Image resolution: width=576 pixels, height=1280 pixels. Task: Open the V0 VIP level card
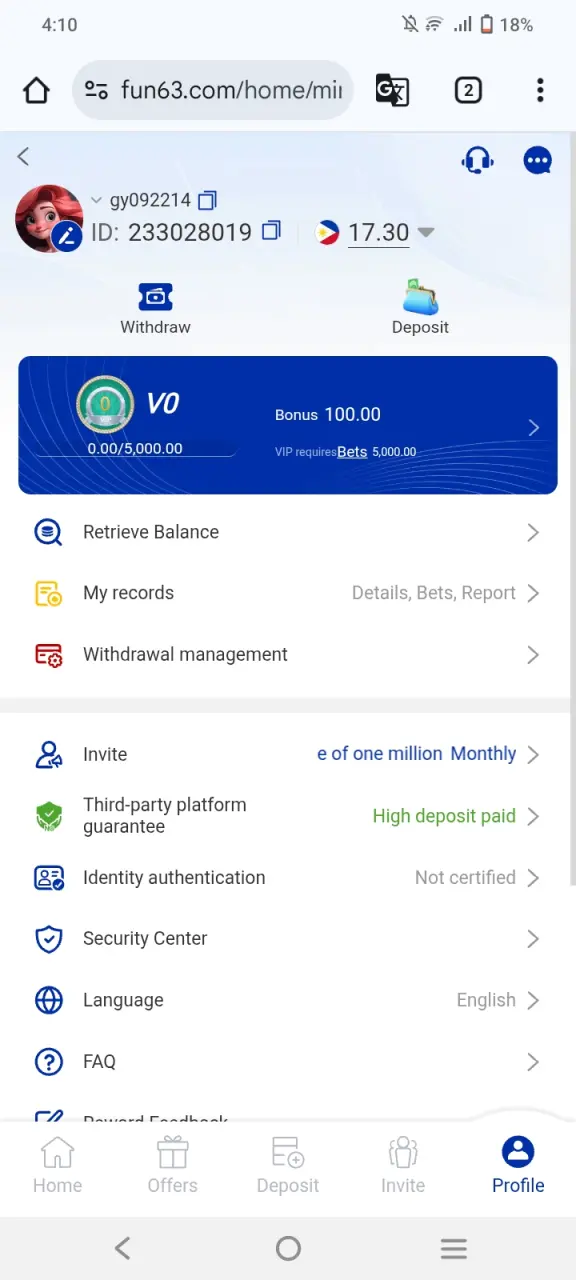(x=288, y=425)
